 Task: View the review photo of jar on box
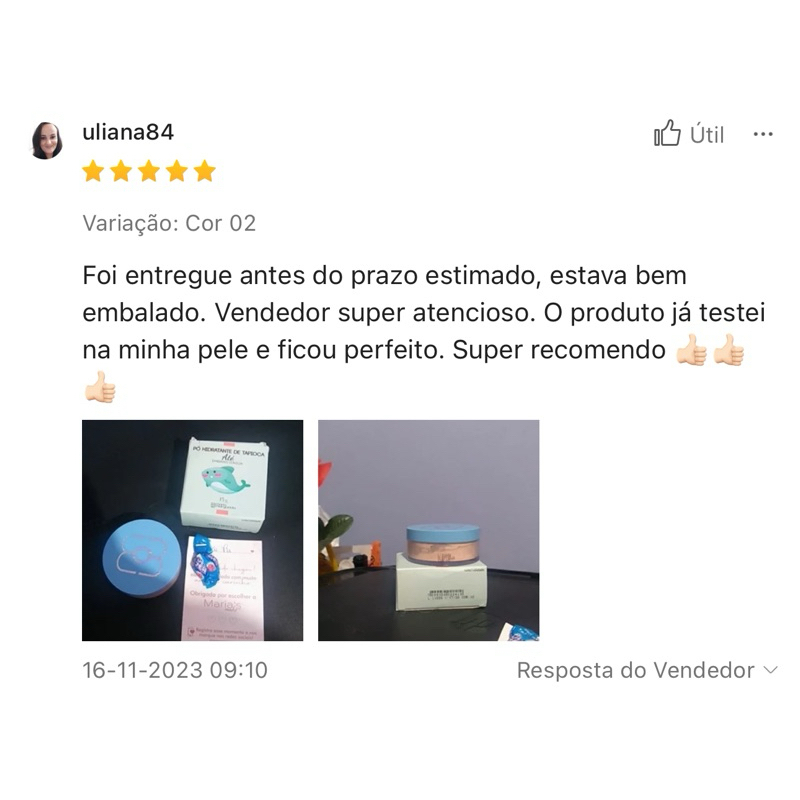pos(429,530)
